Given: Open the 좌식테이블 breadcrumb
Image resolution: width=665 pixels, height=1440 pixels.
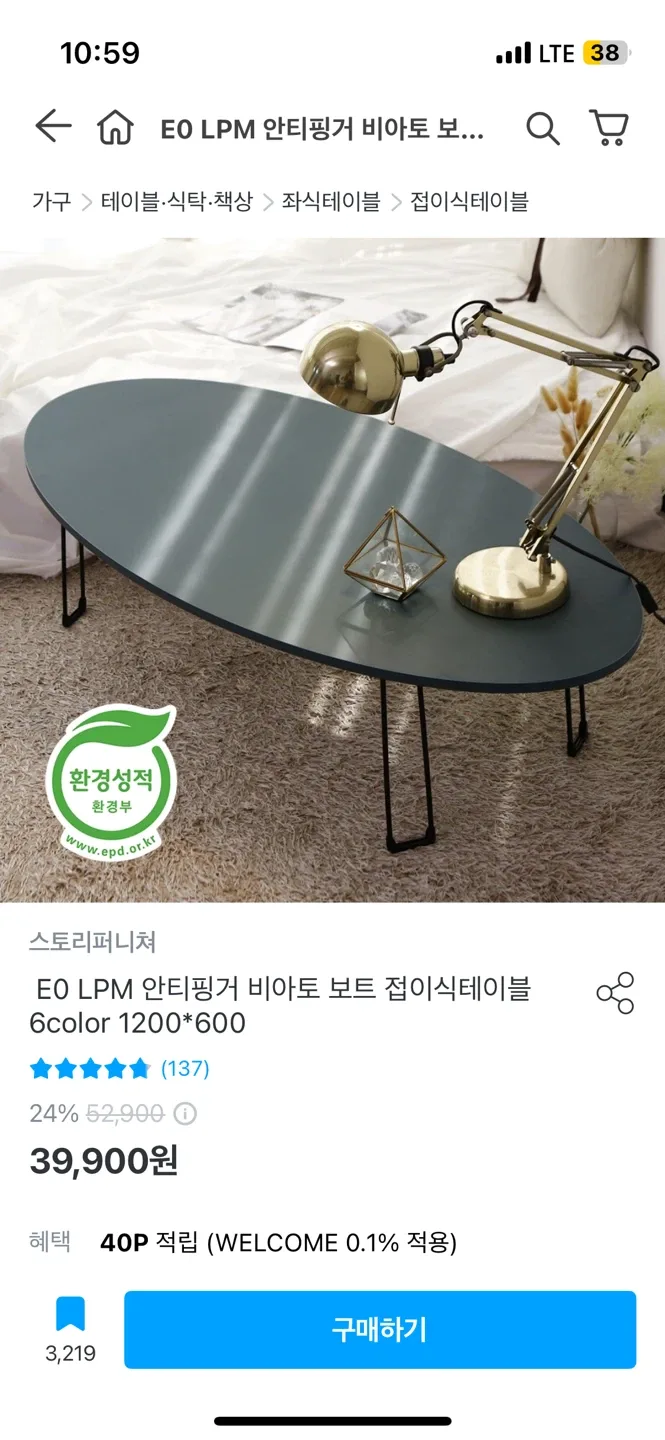Looking at the screenshot, I should [x=331, y=202].
